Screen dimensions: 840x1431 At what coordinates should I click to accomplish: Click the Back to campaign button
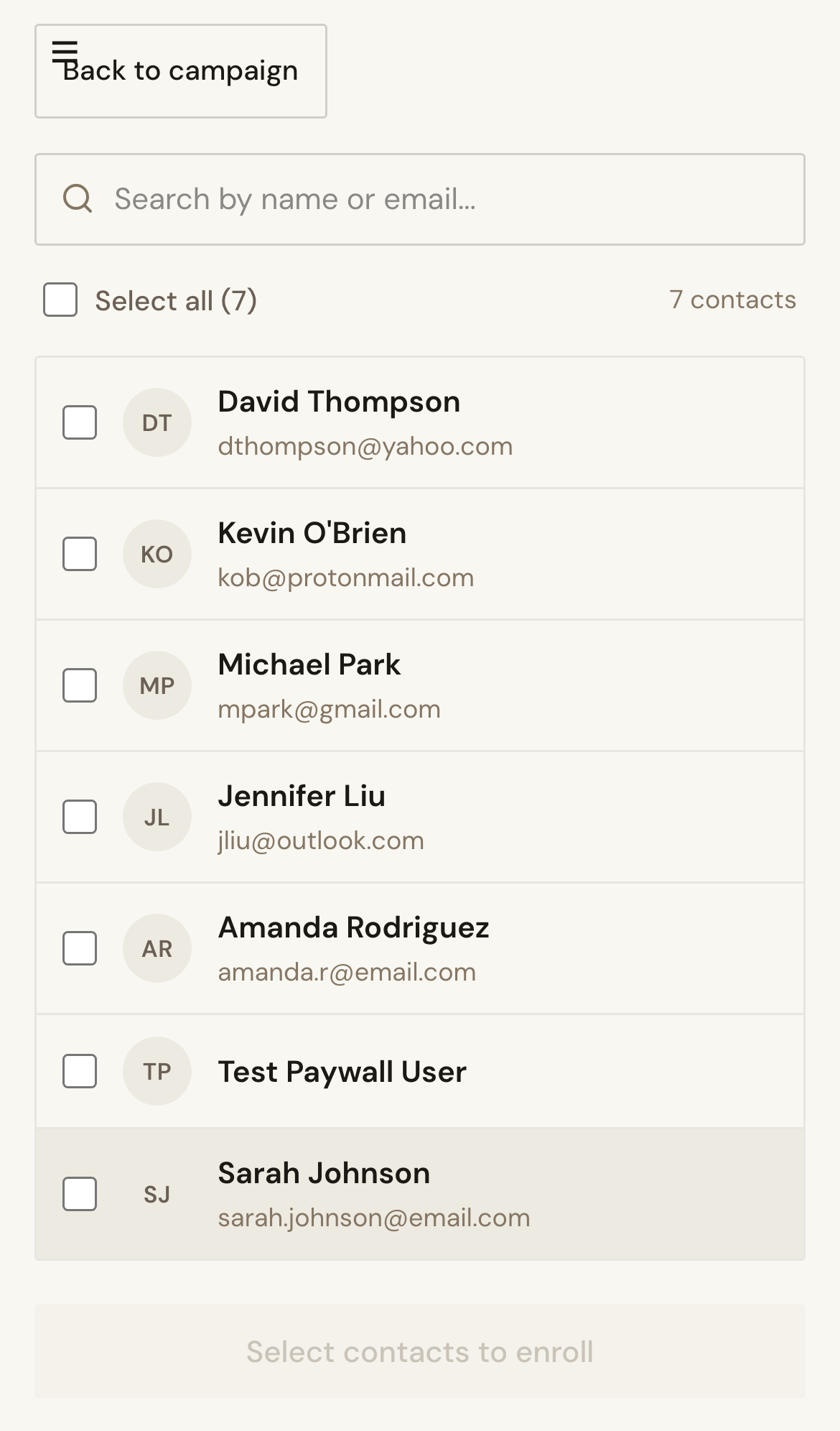coord(180,70)
